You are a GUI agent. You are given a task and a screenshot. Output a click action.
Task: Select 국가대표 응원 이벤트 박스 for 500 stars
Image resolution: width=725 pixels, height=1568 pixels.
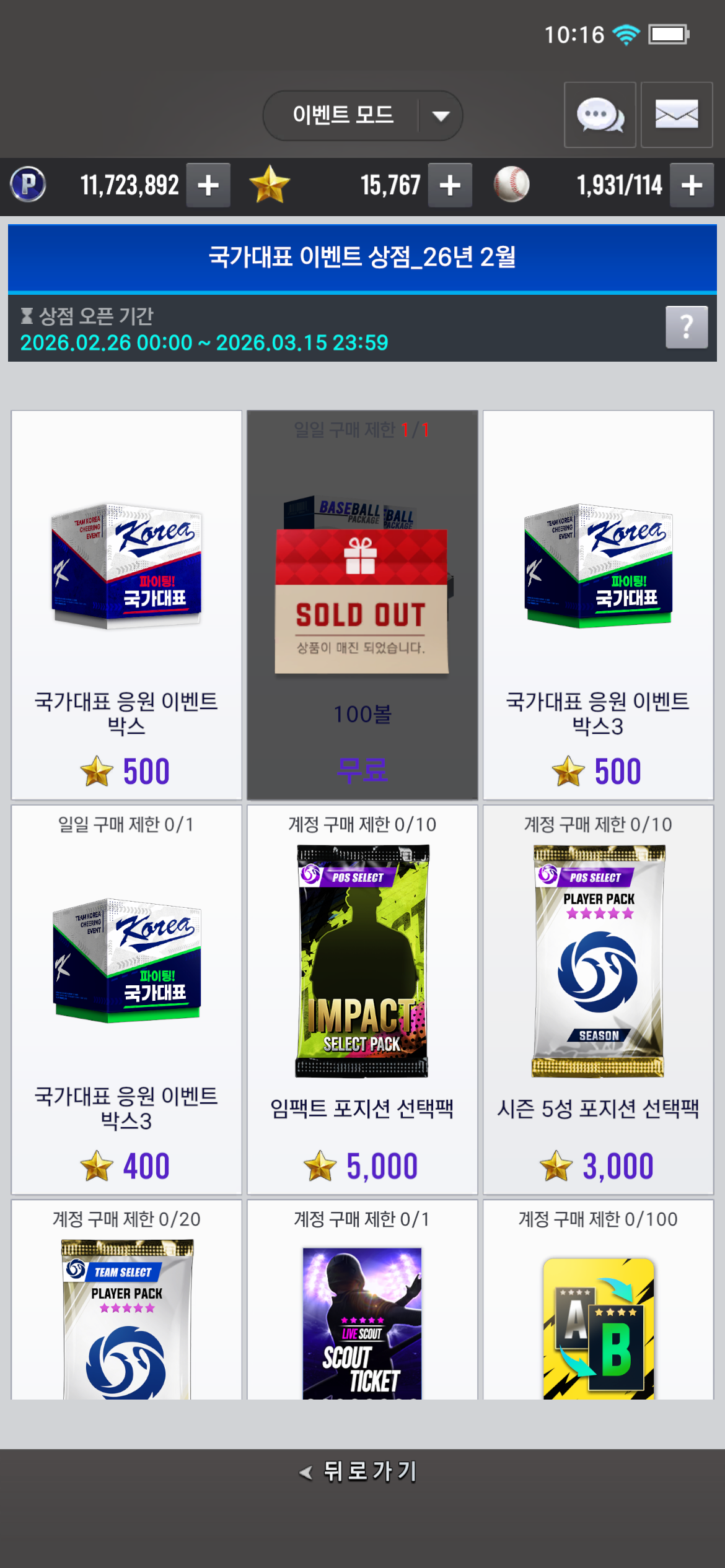(x=126, y=604)
